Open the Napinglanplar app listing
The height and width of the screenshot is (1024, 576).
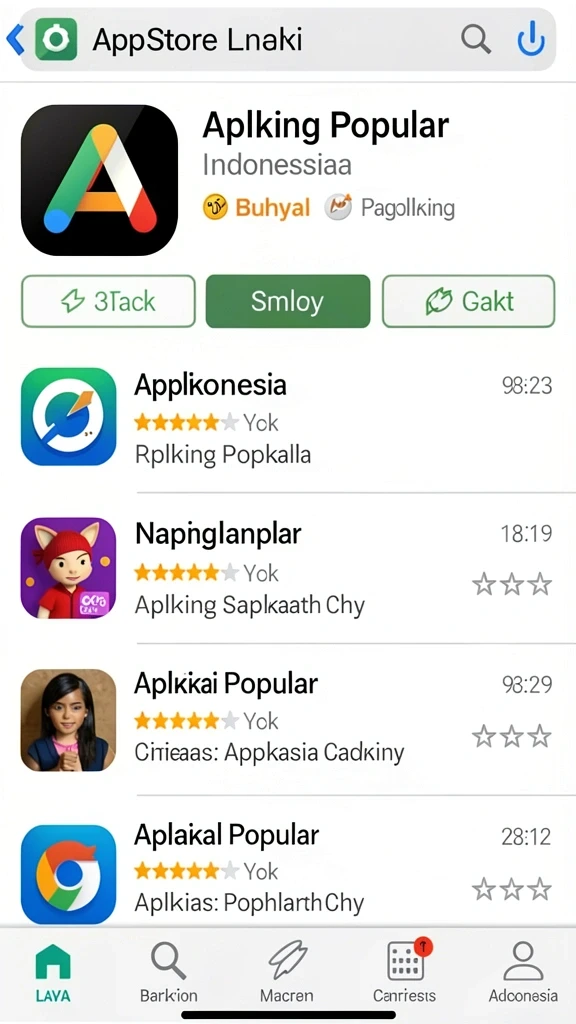(288, 568)
